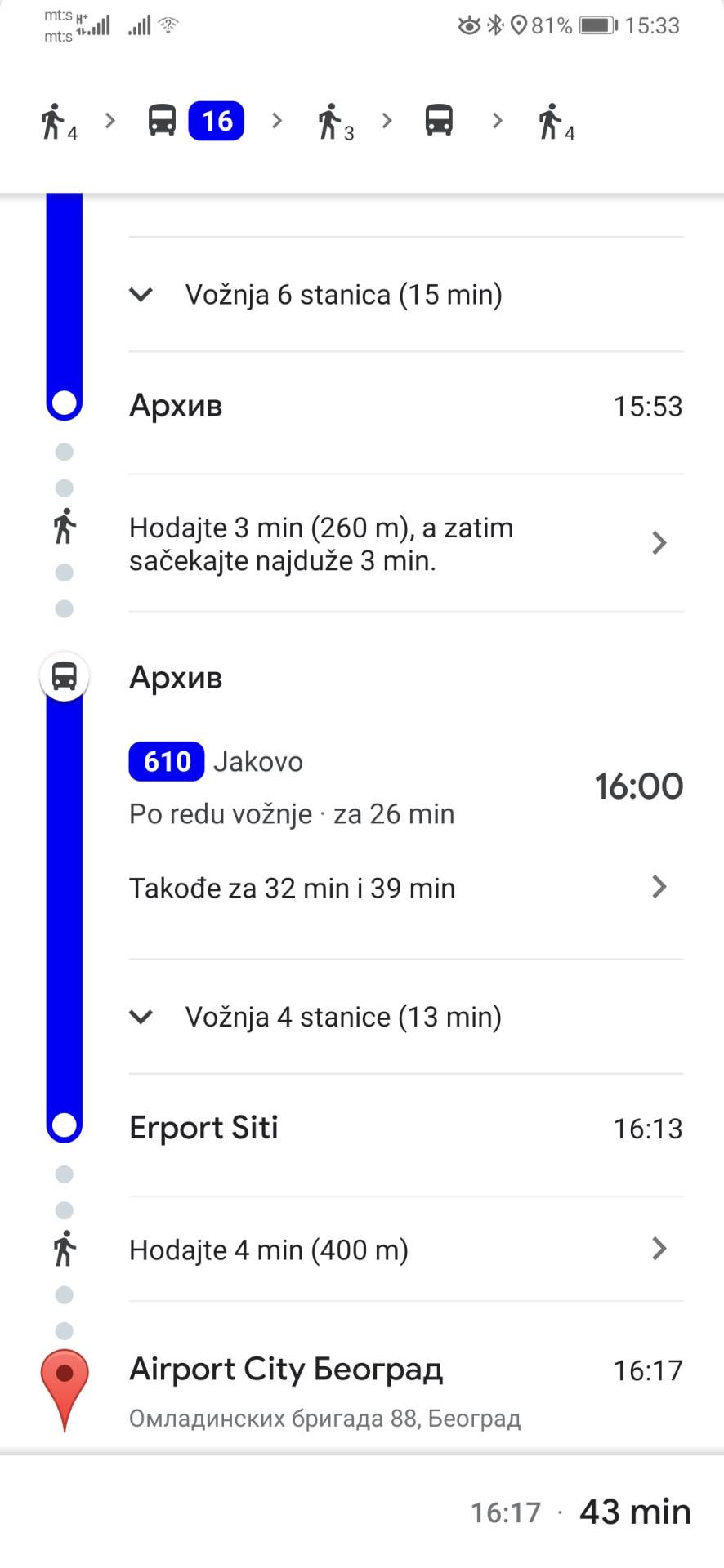Click the blue route progress line
The image size is (724, 1568).
64,898
